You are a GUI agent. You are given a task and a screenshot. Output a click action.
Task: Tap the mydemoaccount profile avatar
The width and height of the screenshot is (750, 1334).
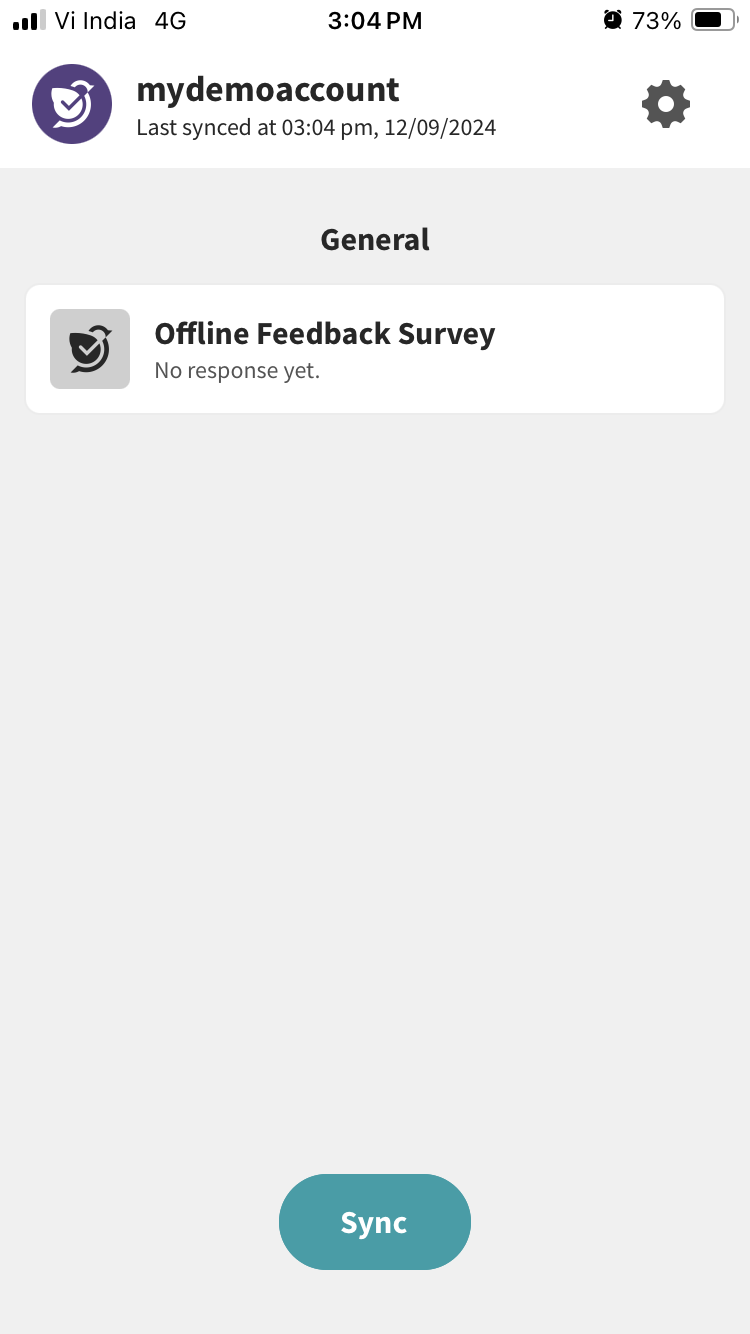pyautogui.click(x=72, y=104)
